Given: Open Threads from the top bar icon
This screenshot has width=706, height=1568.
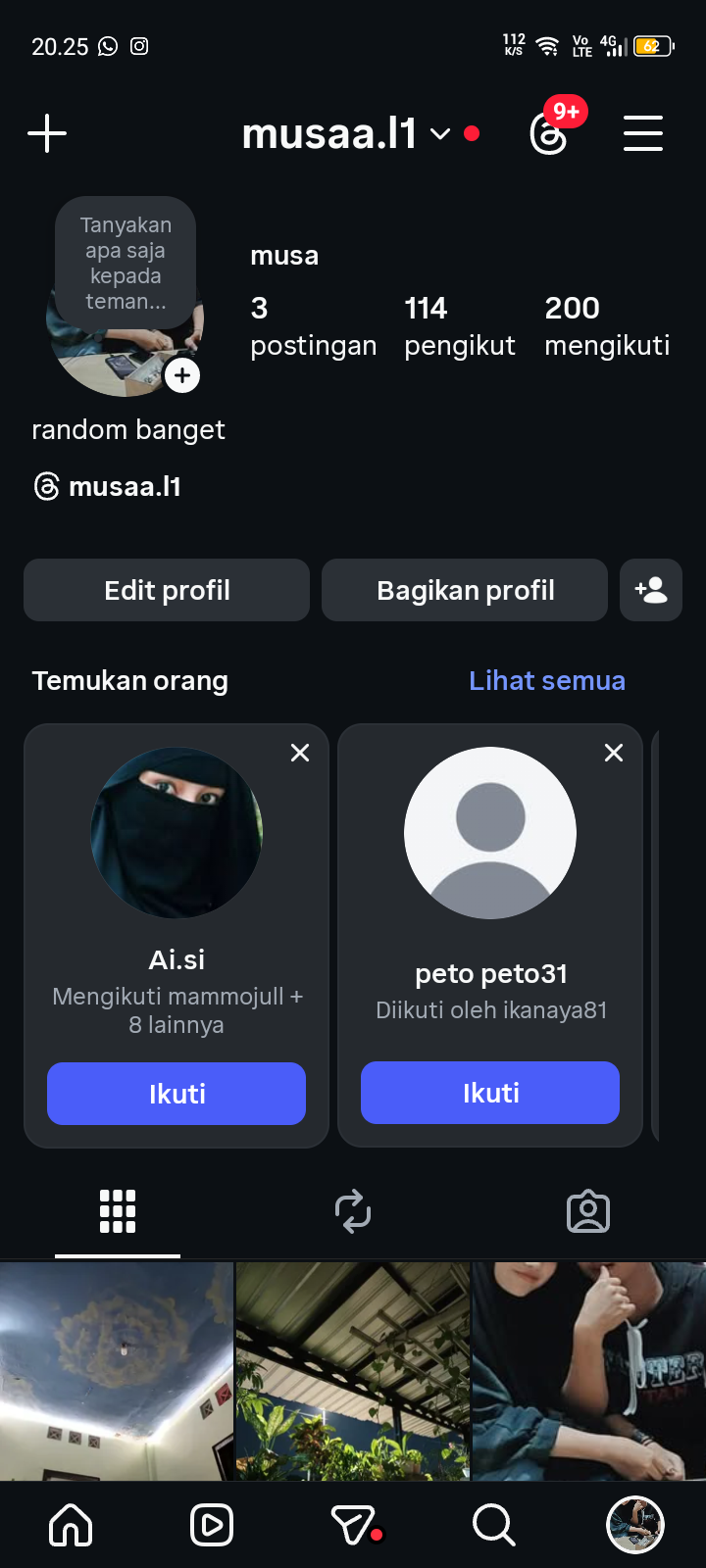Looking at the screenshot, I should tap(550, 133).
